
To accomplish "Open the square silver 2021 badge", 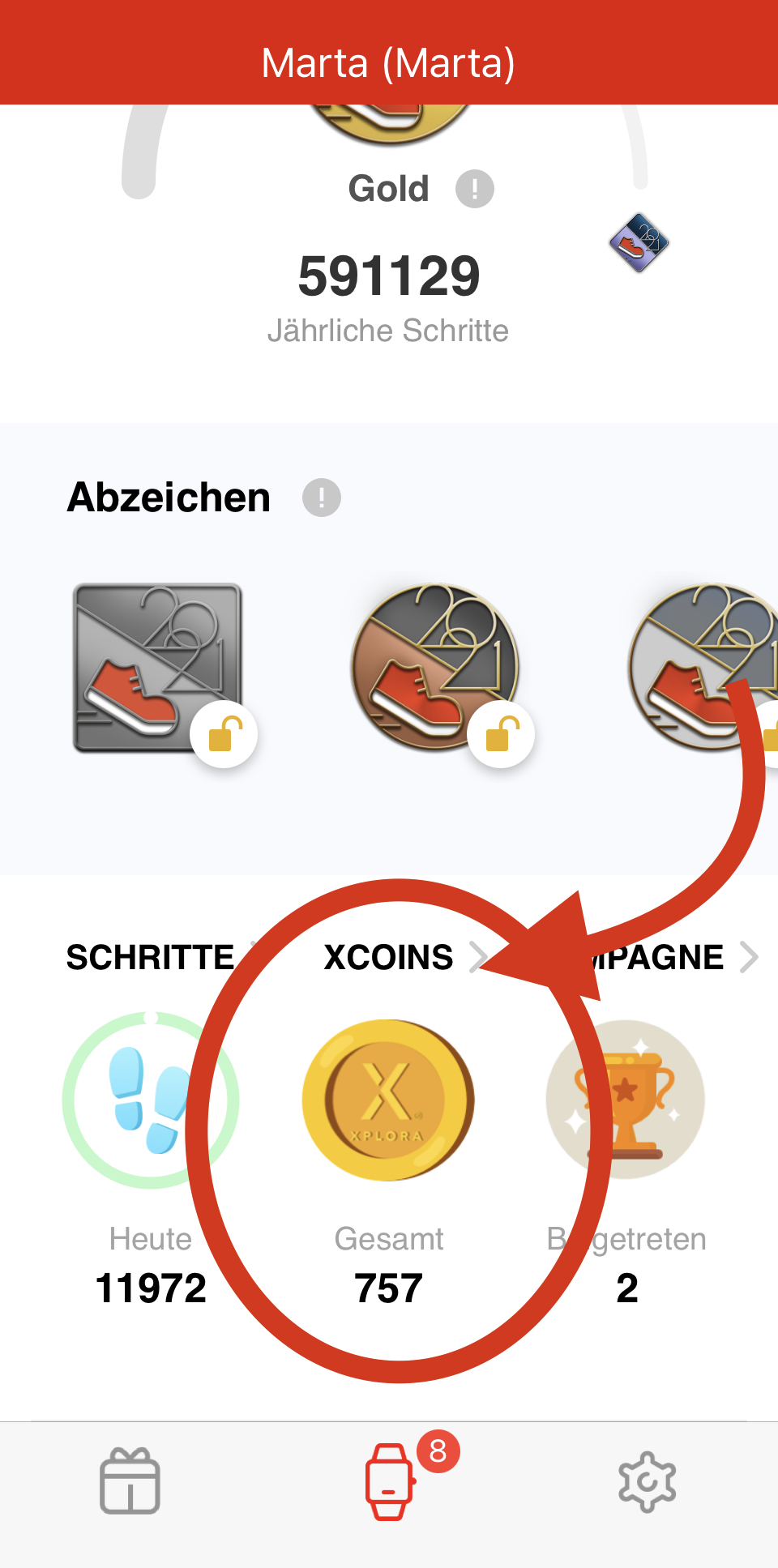I will [x=159, y=668].
